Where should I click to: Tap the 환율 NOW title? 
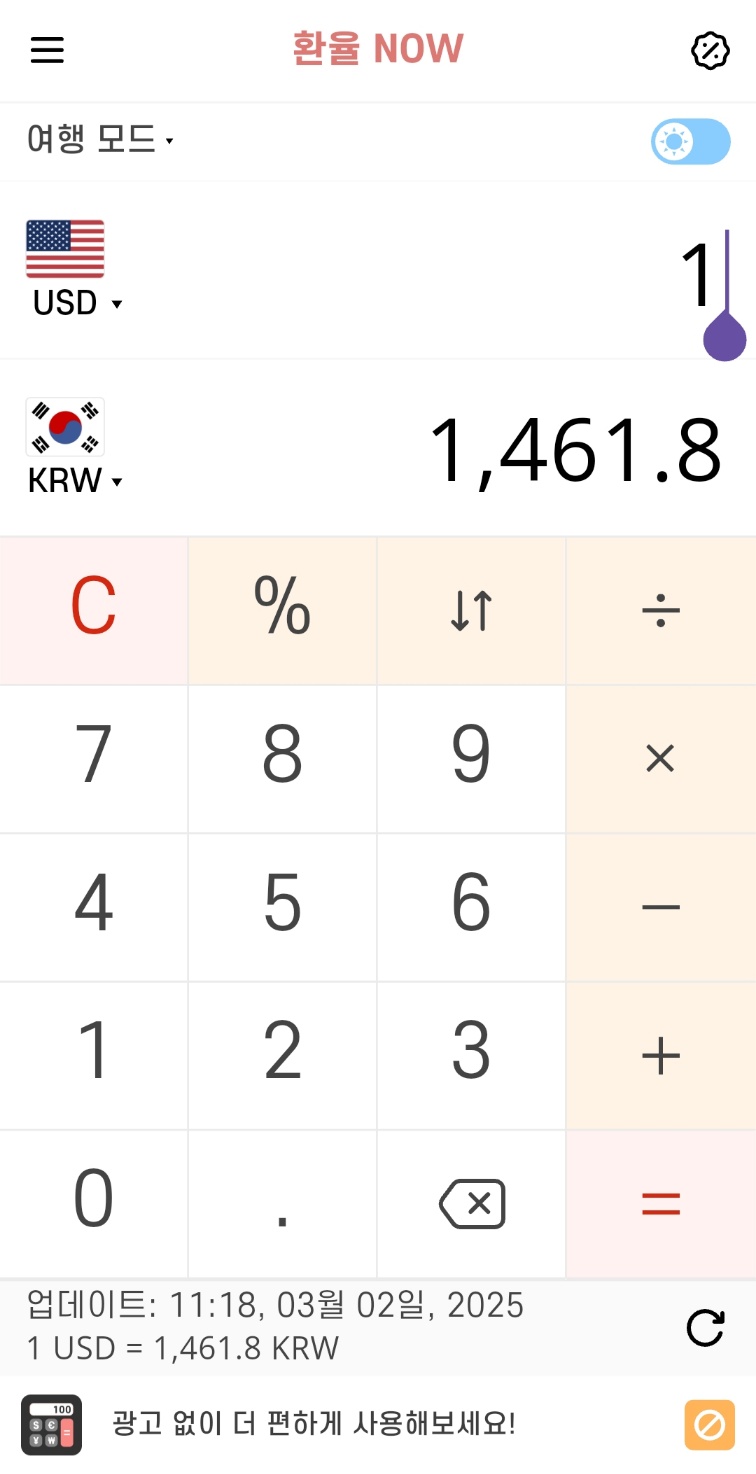tap(378, 48)
